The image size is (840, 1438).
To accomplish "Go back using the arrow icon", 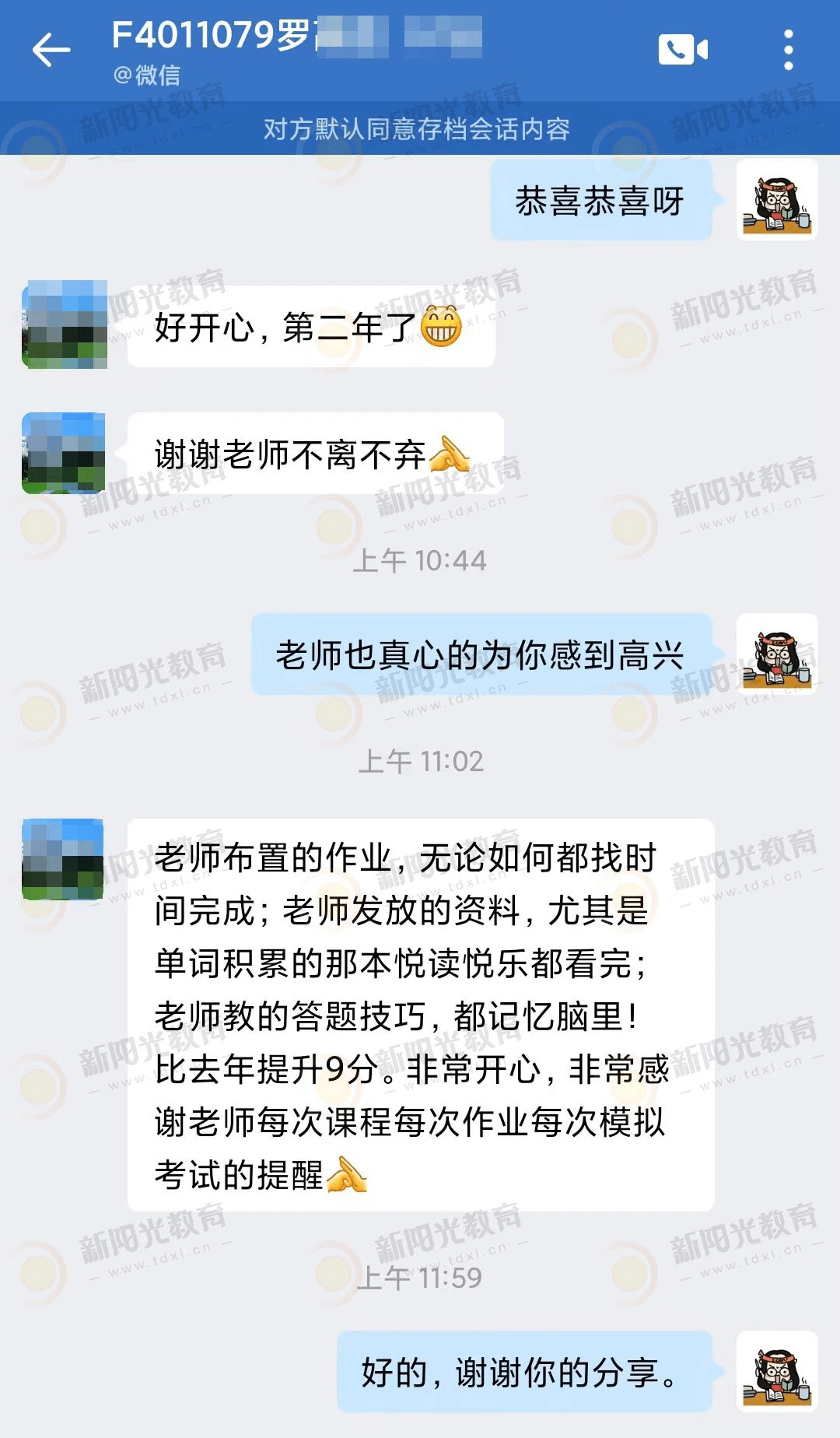I will (x=51, y=51).
